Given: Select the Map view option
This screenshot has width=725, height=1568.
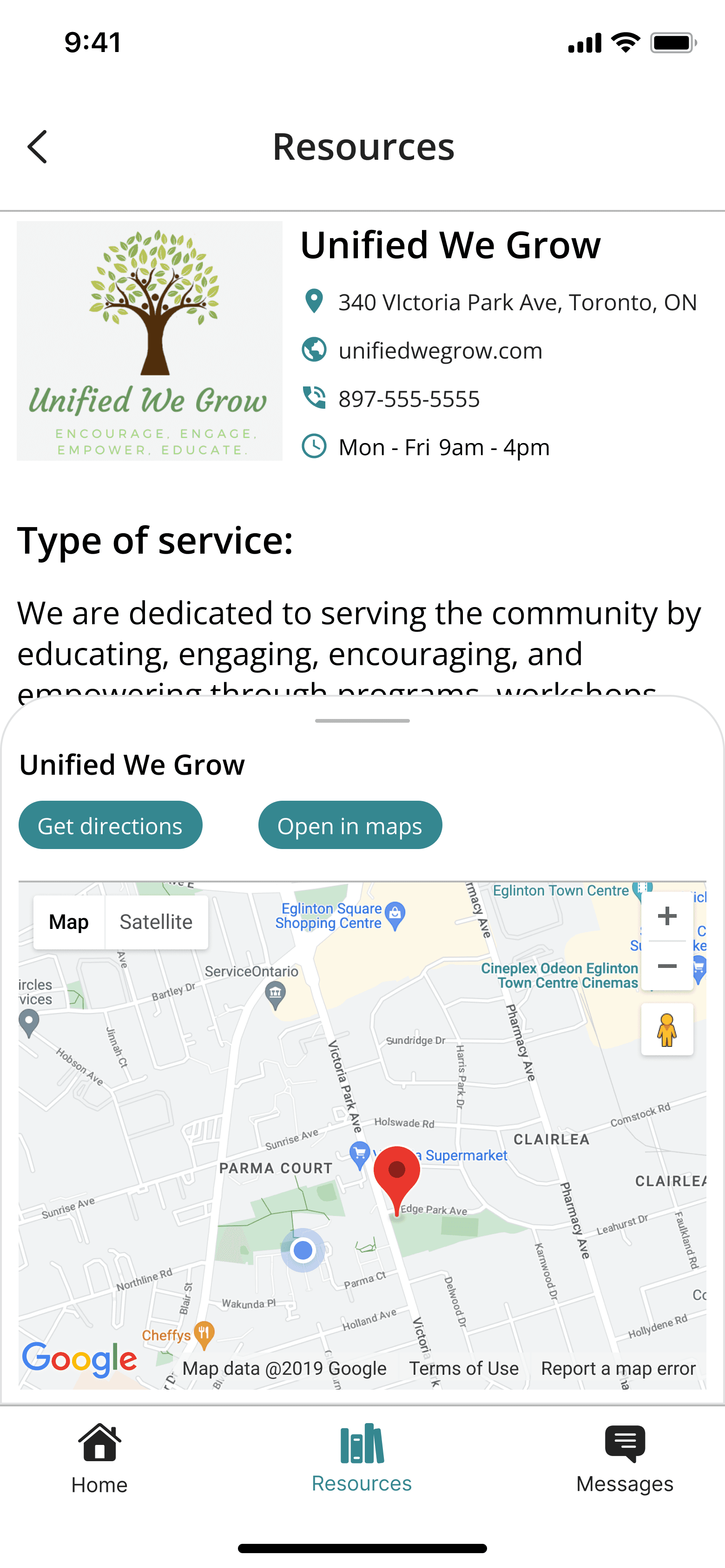Looking at the screenshot, I should [x=69, y=922].
